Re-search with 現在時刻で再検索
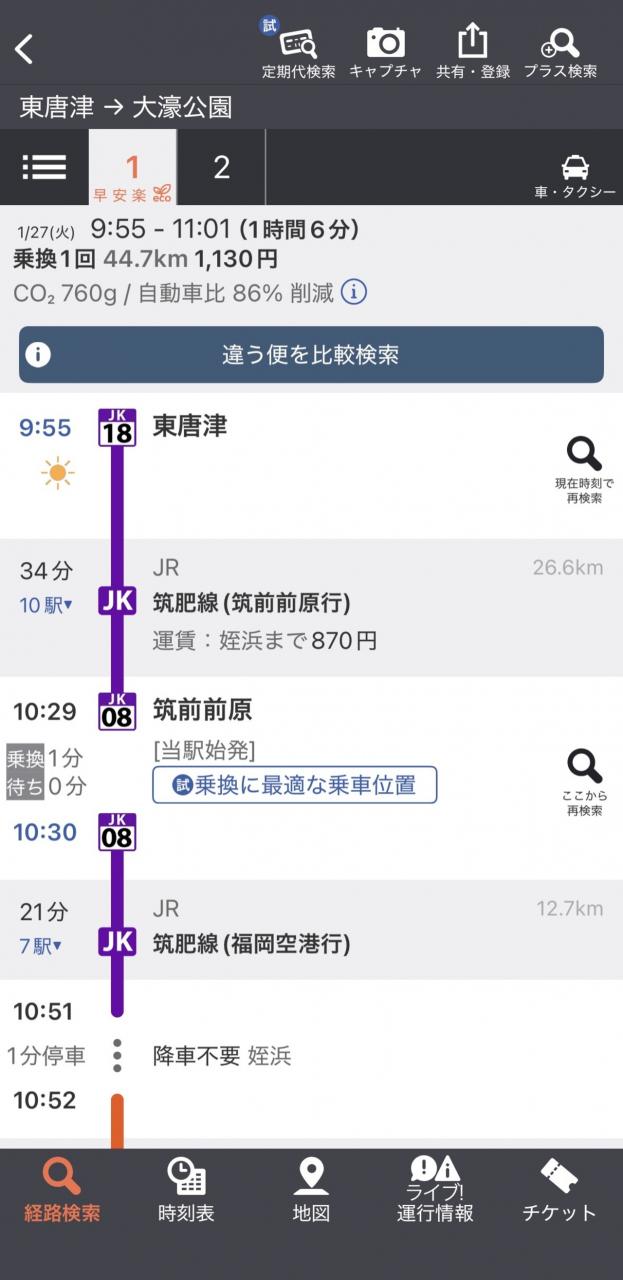This screenshot has height=1280, width=623. tap(584, 468)
